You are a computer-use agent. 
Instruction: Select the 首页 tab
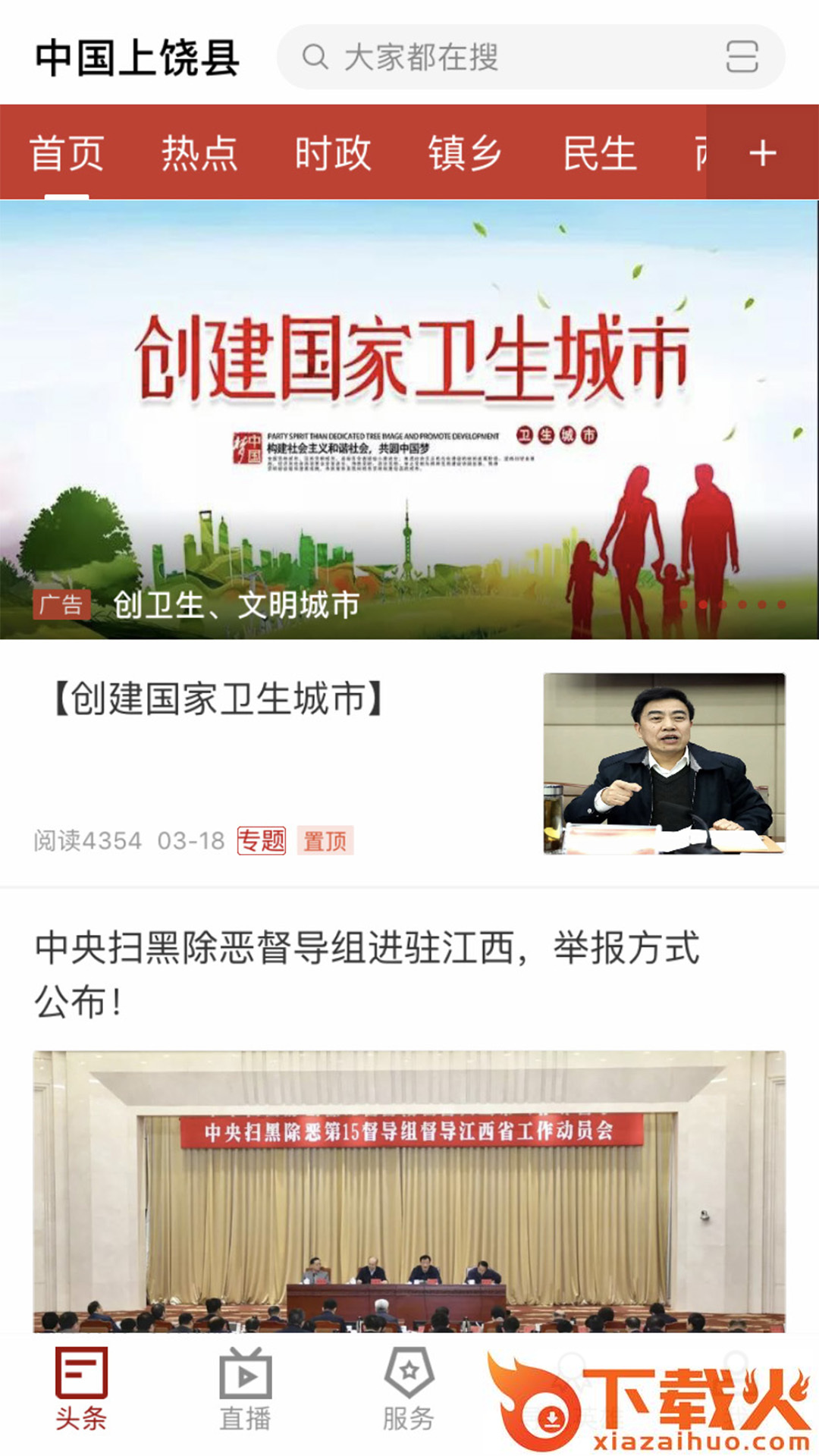pyautogui.click(x=67, y=153)
